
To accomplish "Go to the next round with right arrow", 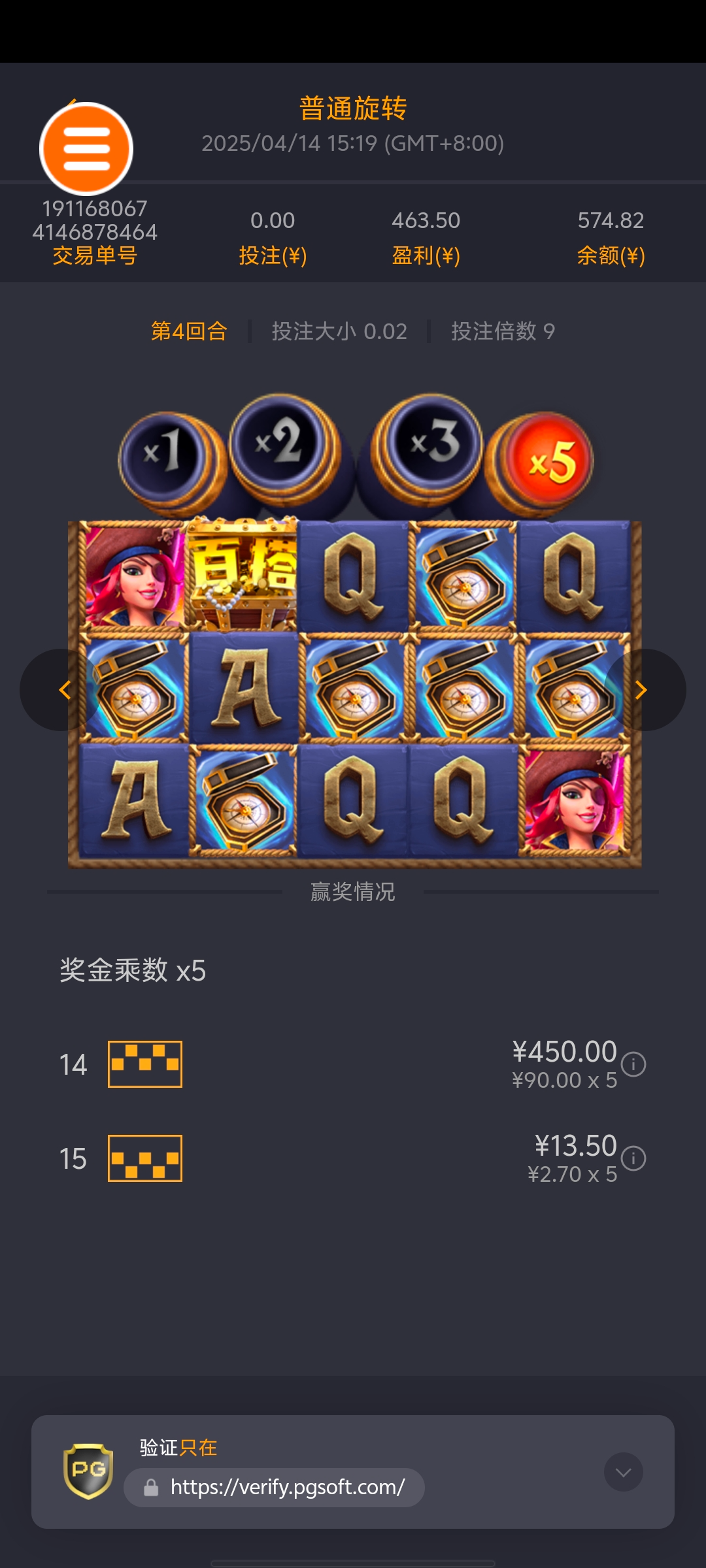I will point(641,690).
